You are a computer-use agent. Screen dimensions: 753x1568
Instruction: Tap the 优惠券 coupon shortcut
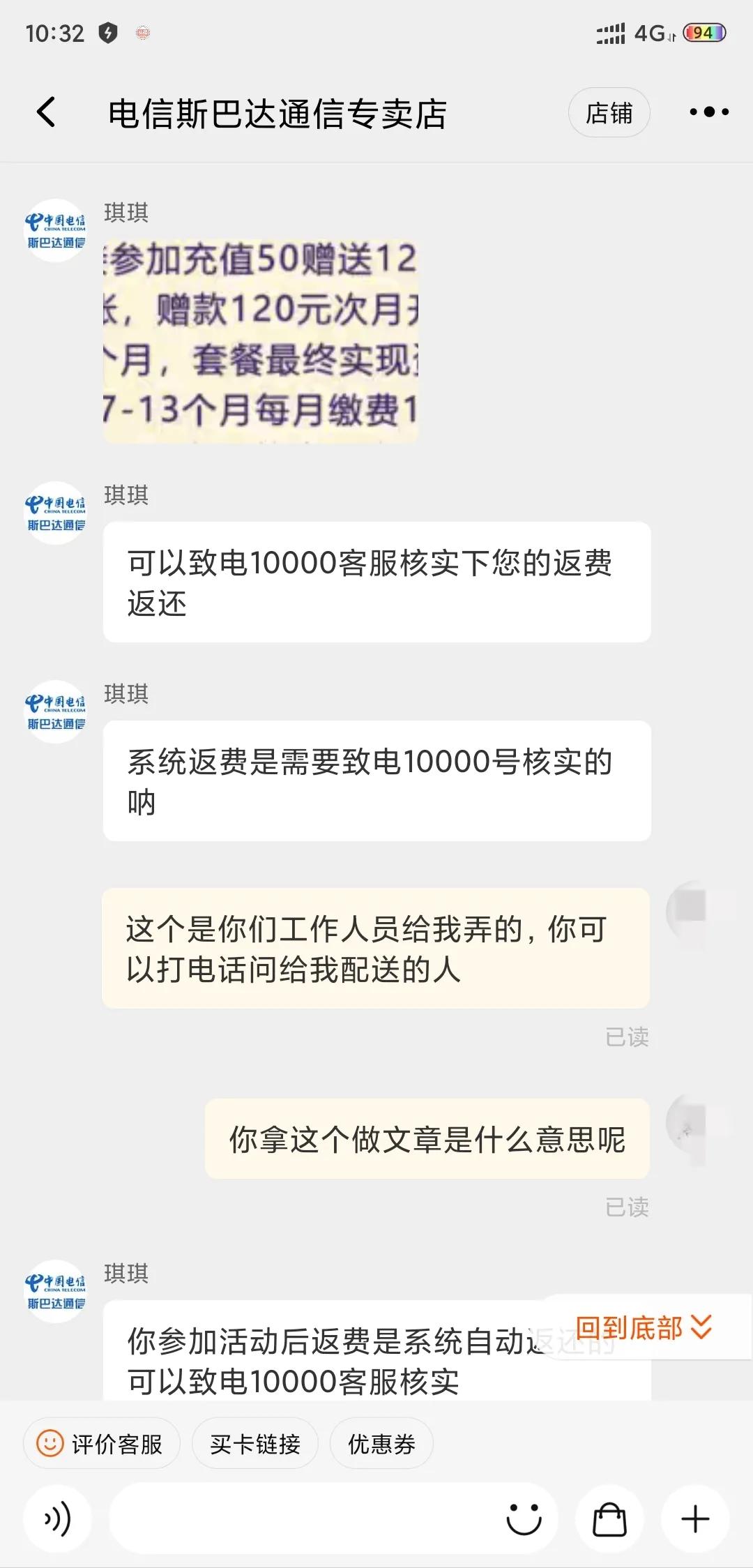coord(381,1443)
